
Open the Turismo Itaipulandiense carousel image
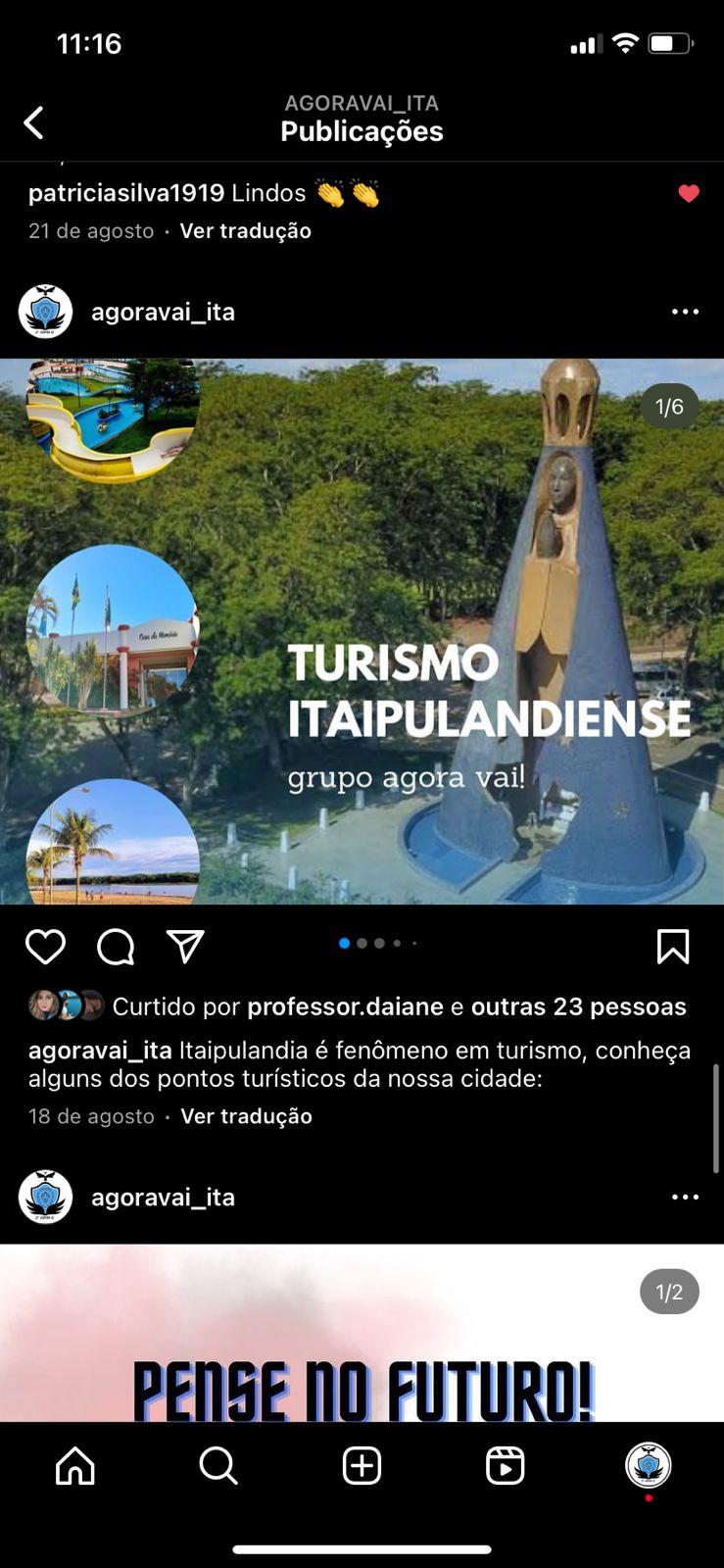pyautogui.click(x=362, y=631)
